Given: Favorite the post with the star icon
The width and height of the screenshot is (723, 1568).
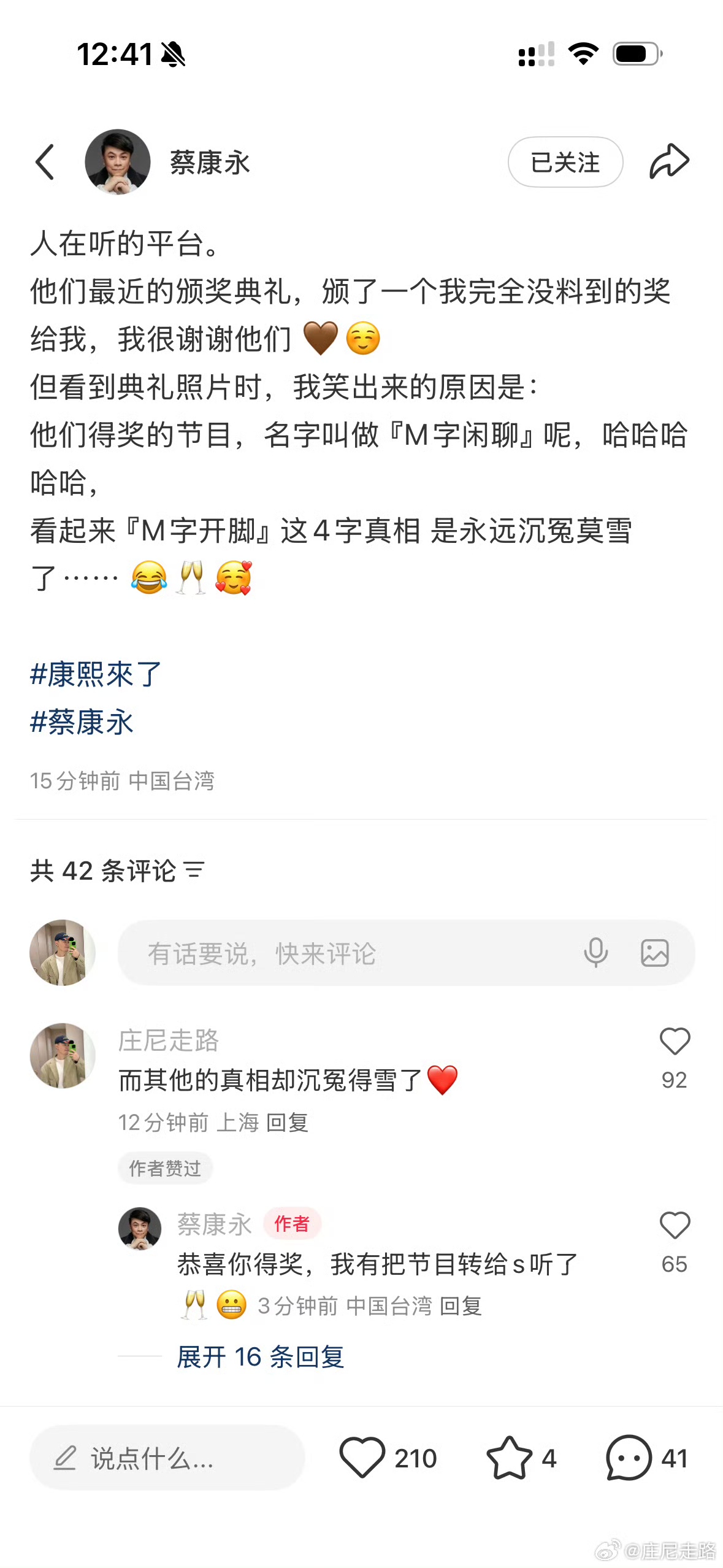Looking at the screenshot, I should (x=509, y=1458).
